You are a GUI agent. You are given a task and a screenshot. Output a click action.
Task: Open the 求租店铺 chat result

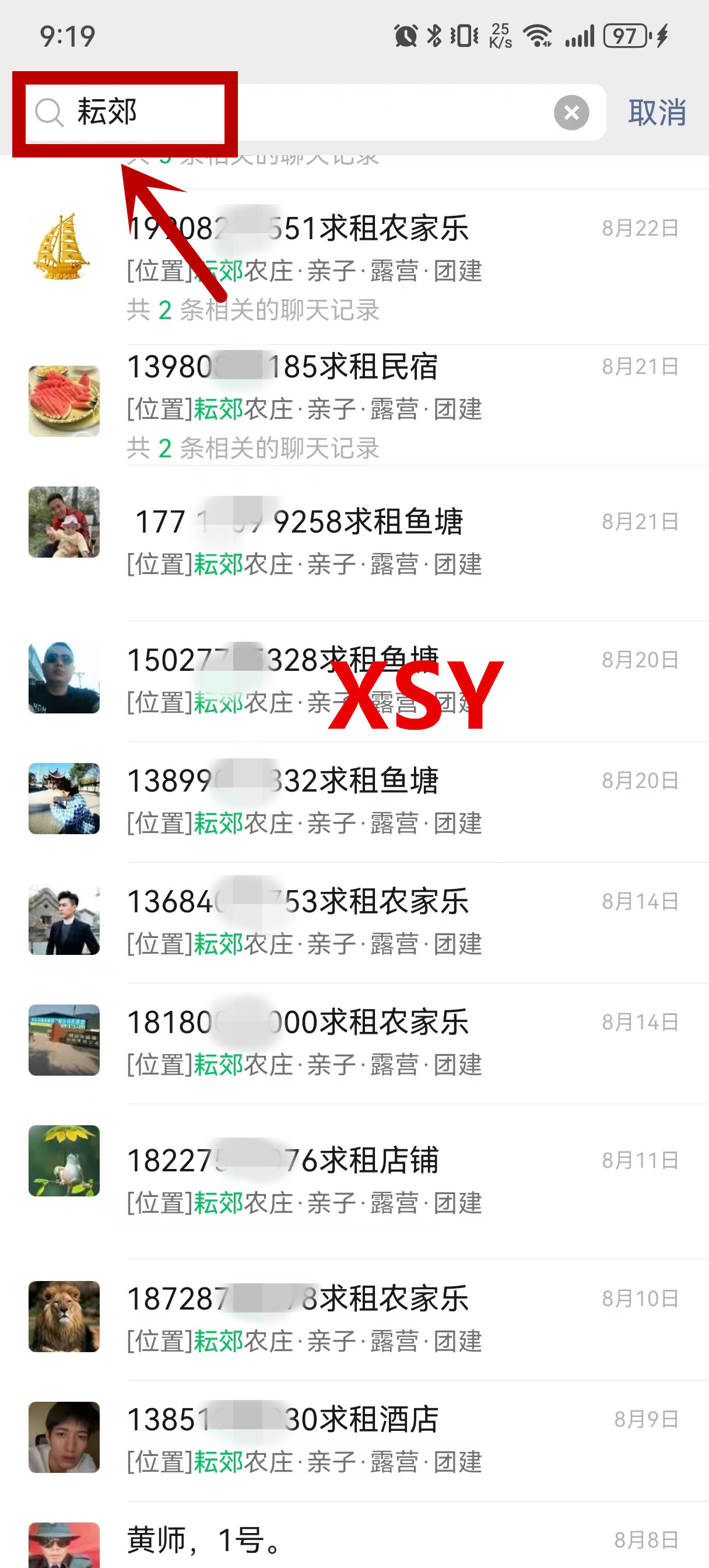click(365, 1179)
